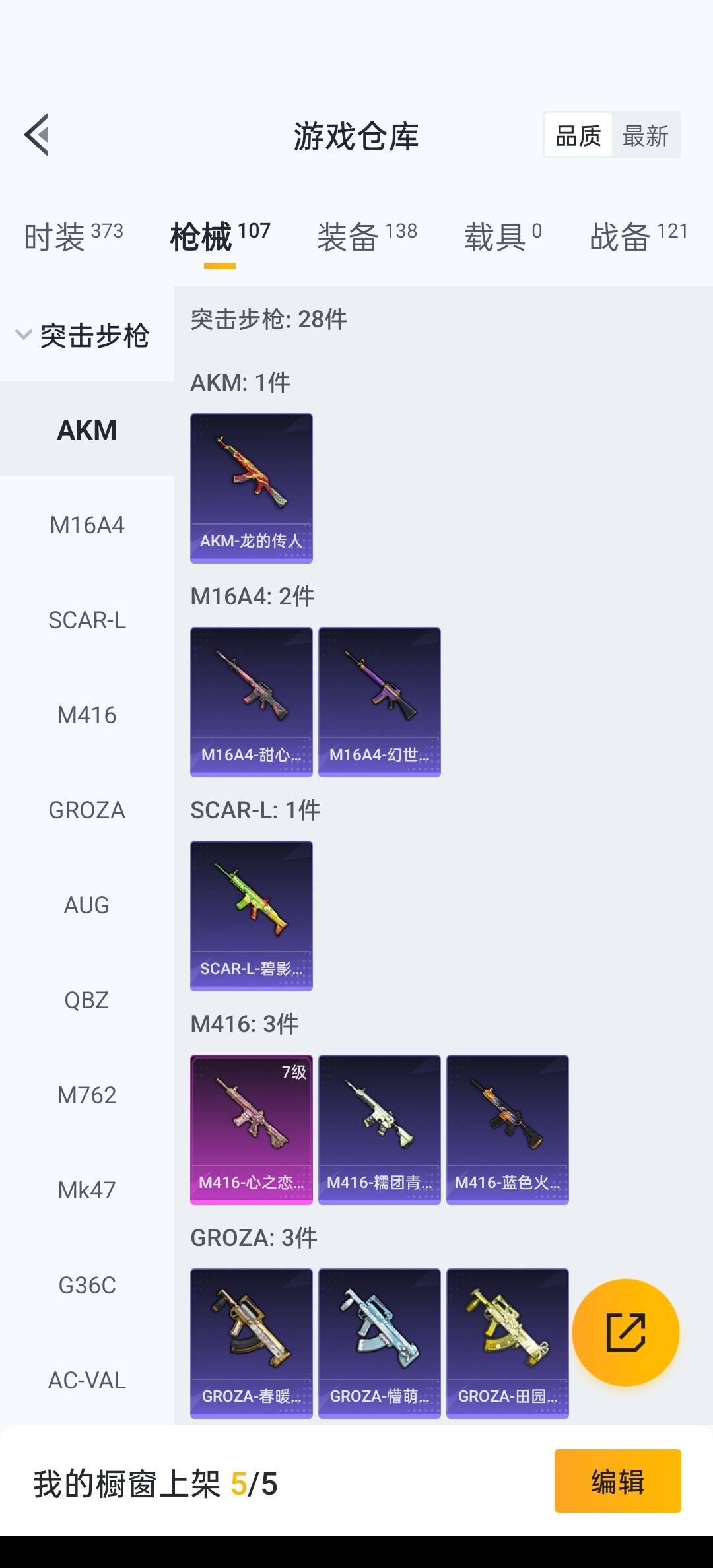This screenshot has width=713, height=1568.
Task: Open the SCAR-L-碧影 skin card
Action: click(x=252, y=916)
